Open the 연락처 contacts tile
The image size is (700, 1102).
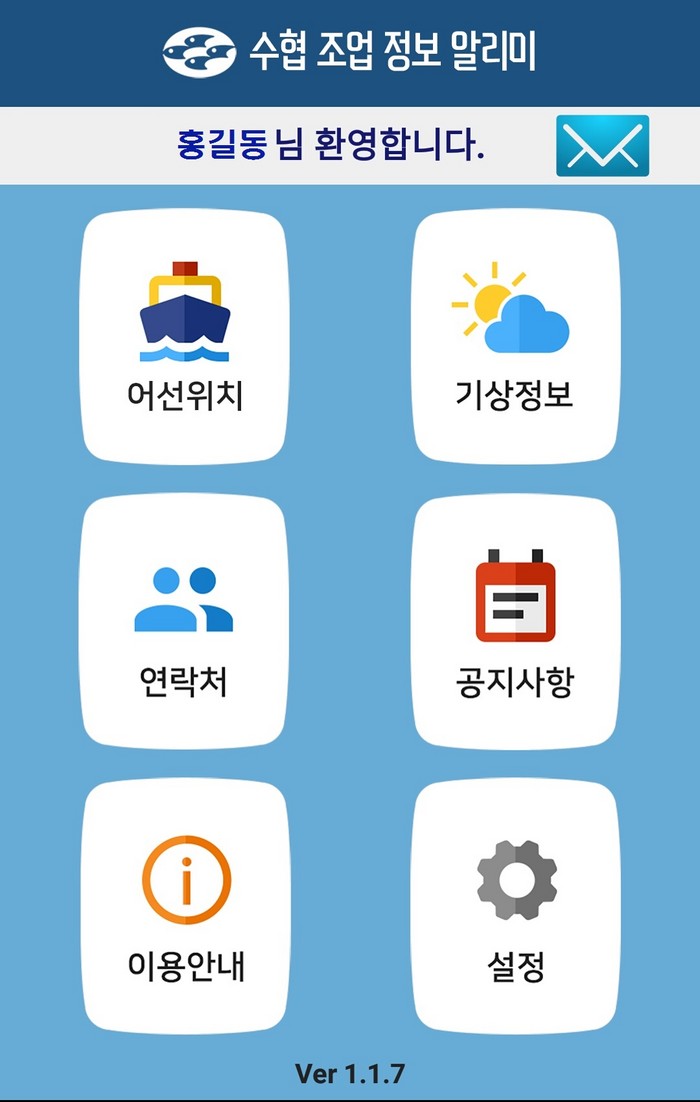click(184, 622)
